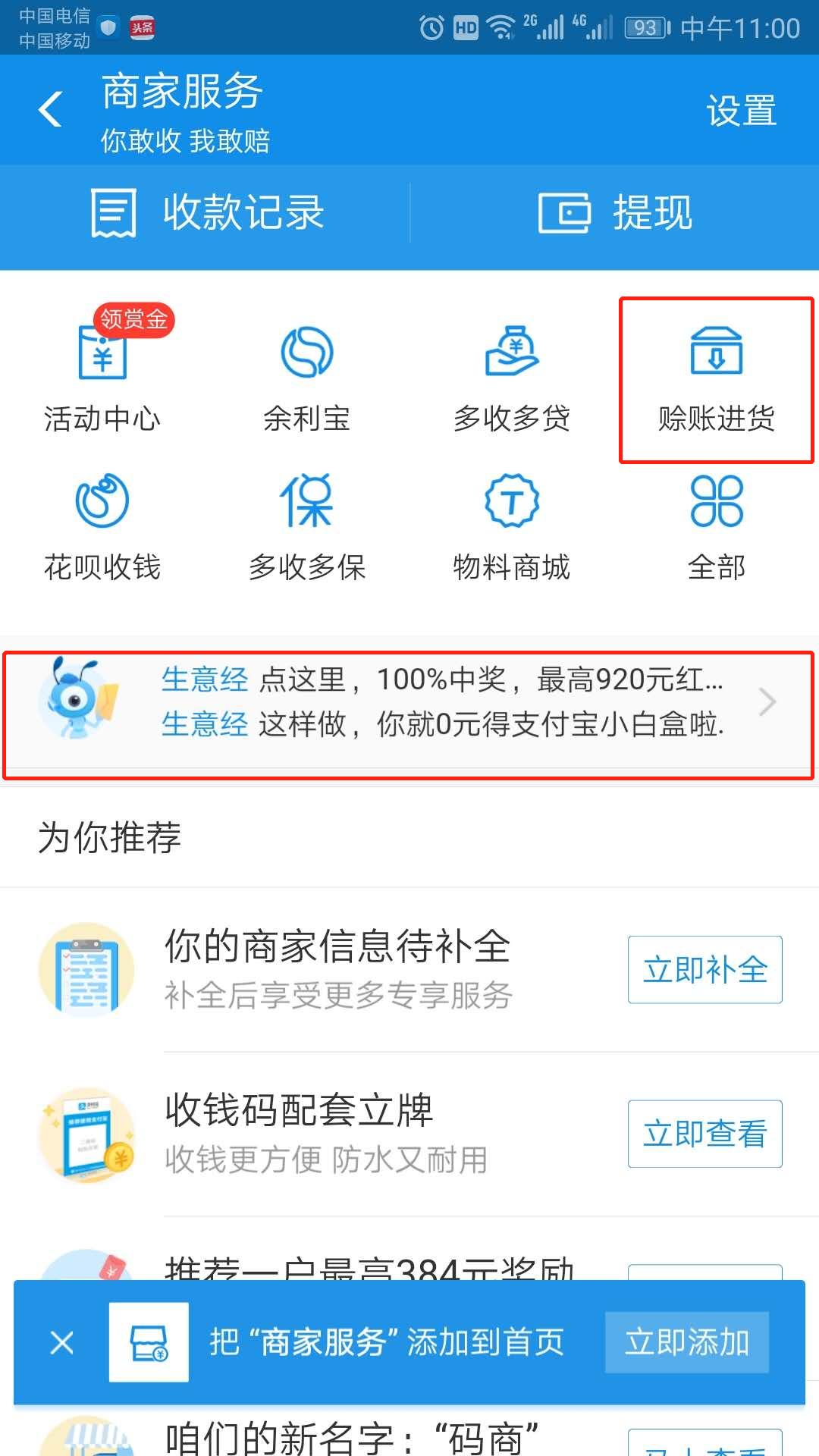The width and height of the screenshot is (819, 1456).
Task: Tap the 活动中心 red envelope icon
Action: point(102,356)
